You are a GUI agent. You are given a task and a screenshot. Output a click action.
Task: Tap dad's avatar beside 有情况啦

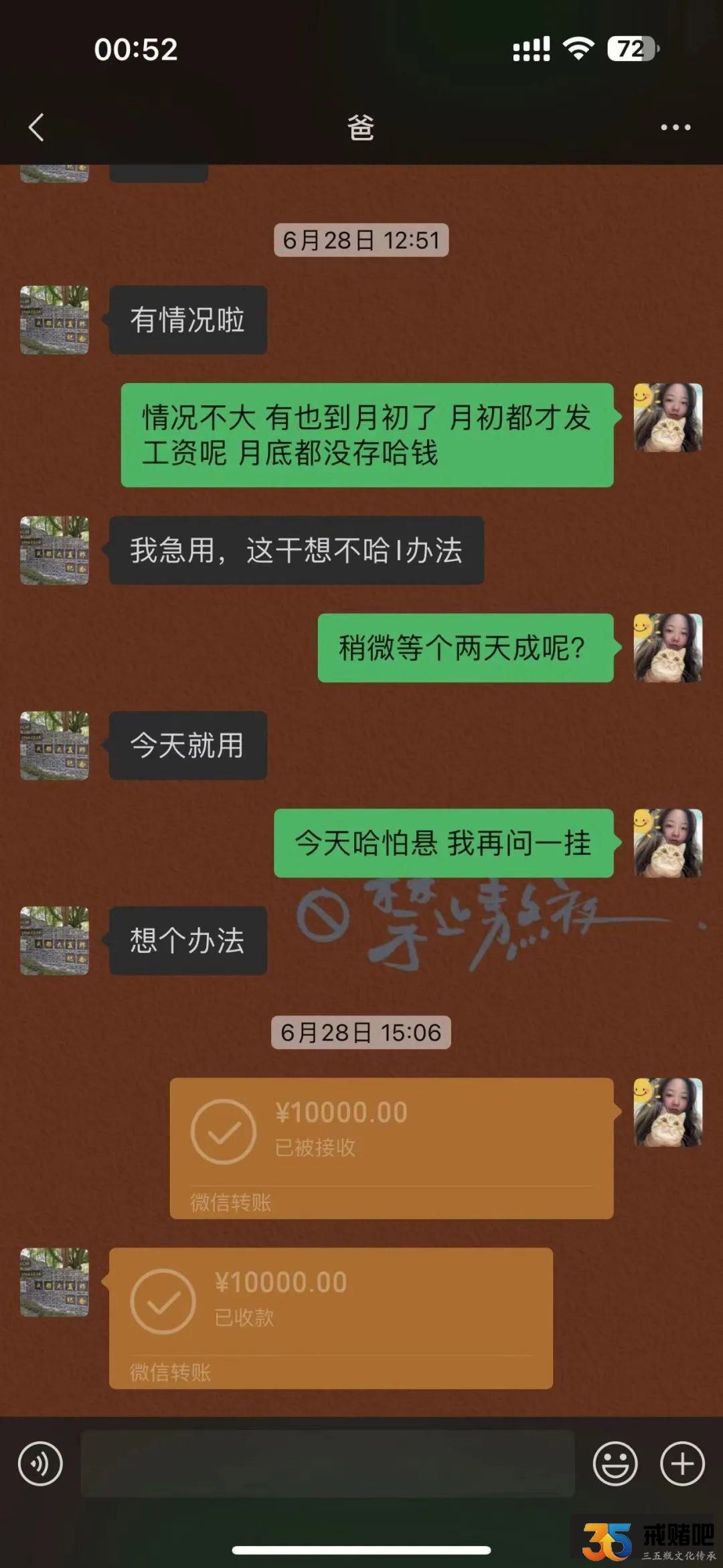[54, 319]
